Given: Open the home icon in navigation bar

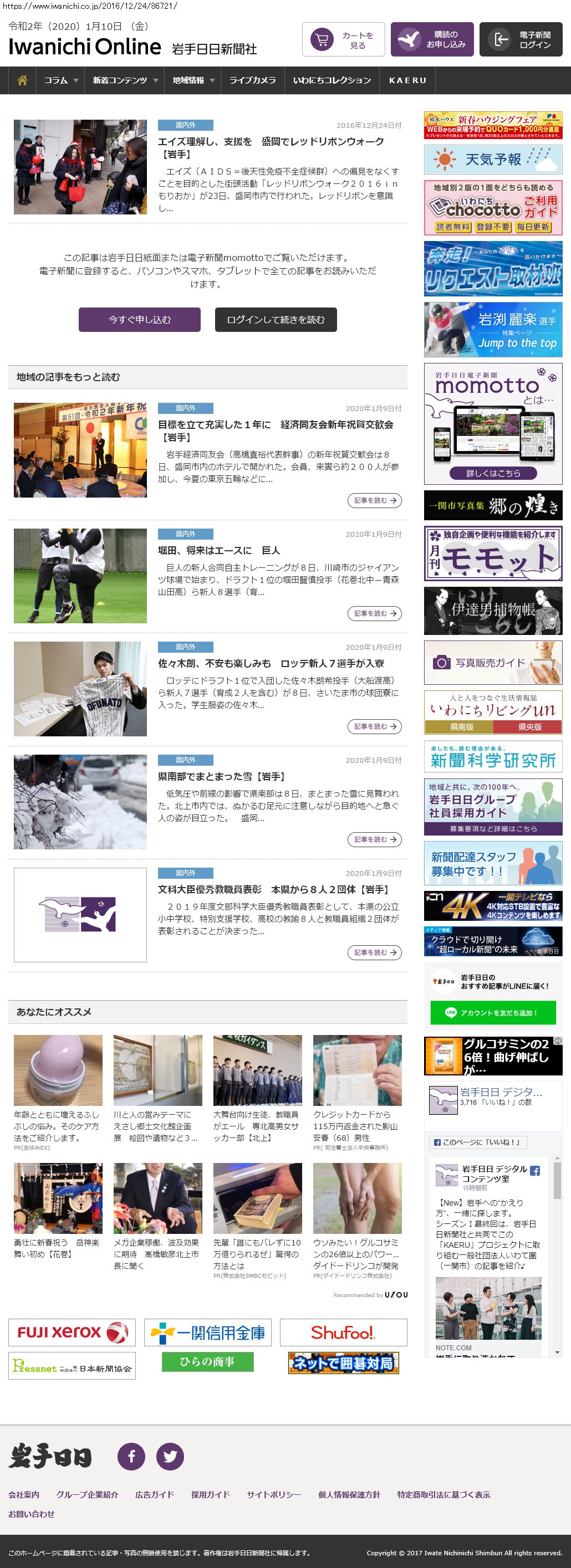Looking at the screenshot, I should (23, 80).
